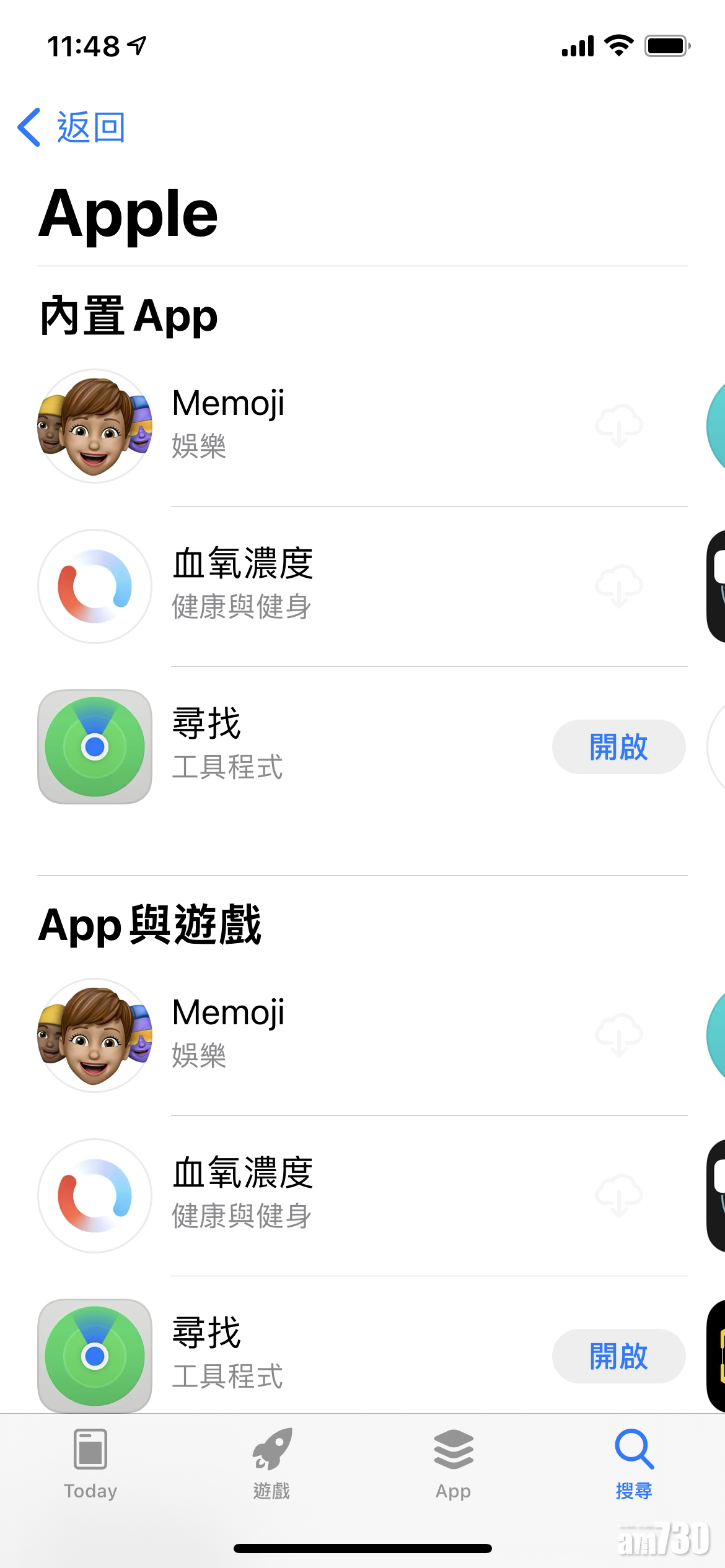Switch to the Today tab
The width and height of the screenshot is (725, 1568).
point(90,1464)
